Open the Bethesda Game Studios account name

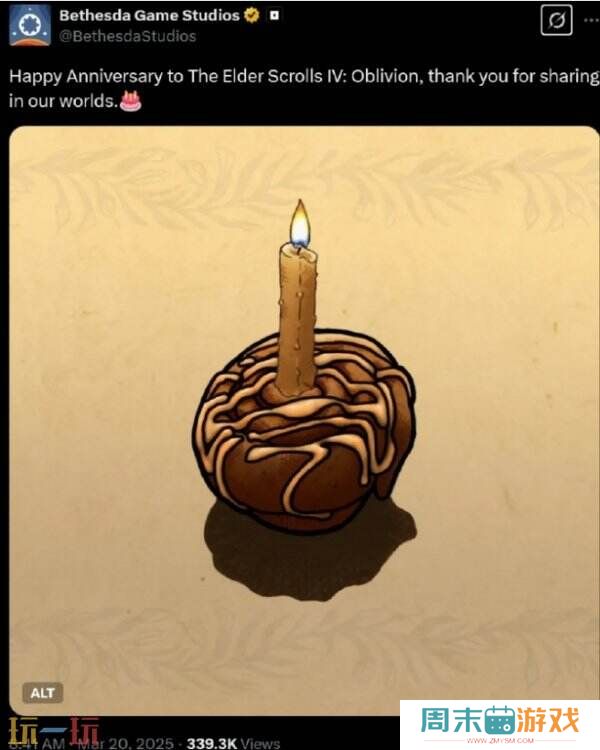[x=149, y=15]
